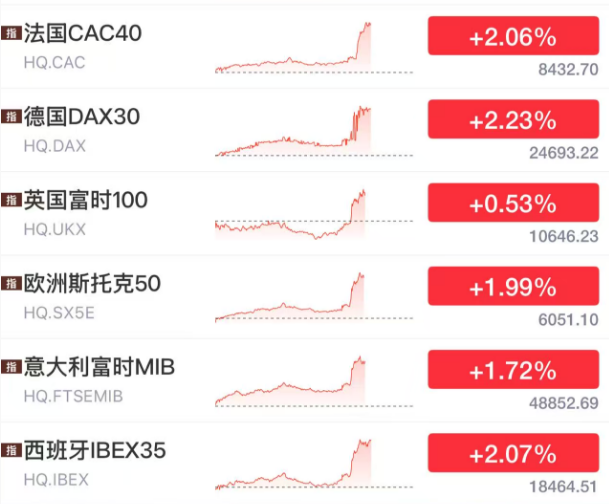Toggle the +0.53% change badge
The image size is (609, 504).
point(511,205)
